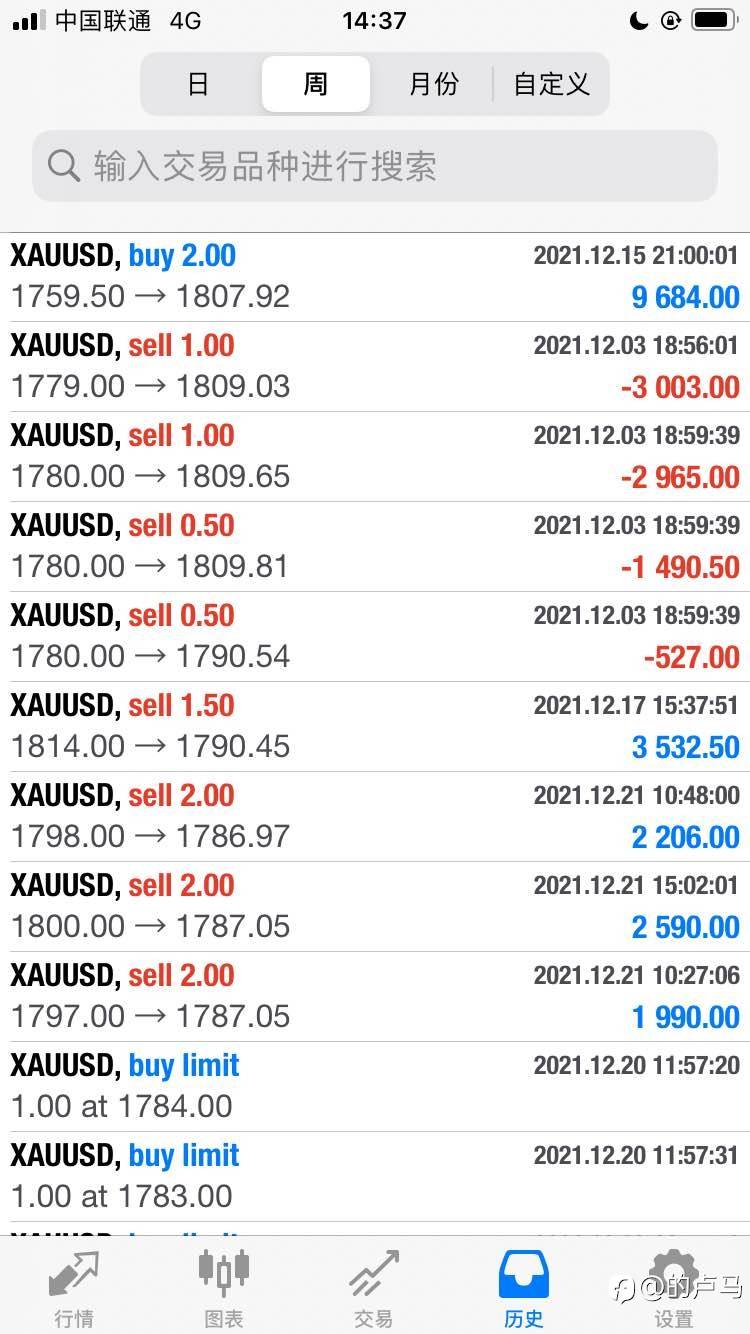The width and height of the screenshot is (750, 1334).
Task: Select the 周 period tab
Action: [316, 84]
